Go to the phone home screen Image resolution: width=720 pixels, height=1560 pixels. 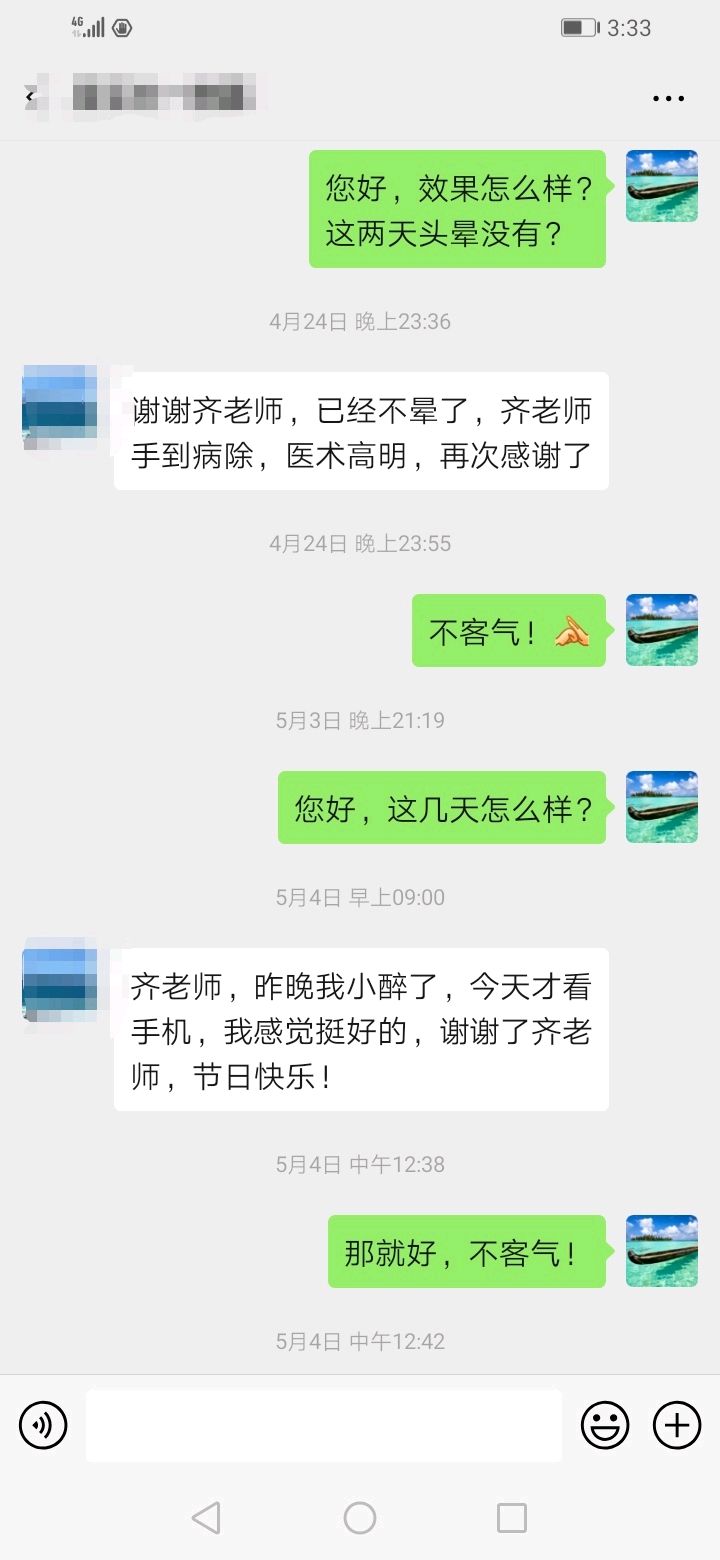click(360, 1518)
